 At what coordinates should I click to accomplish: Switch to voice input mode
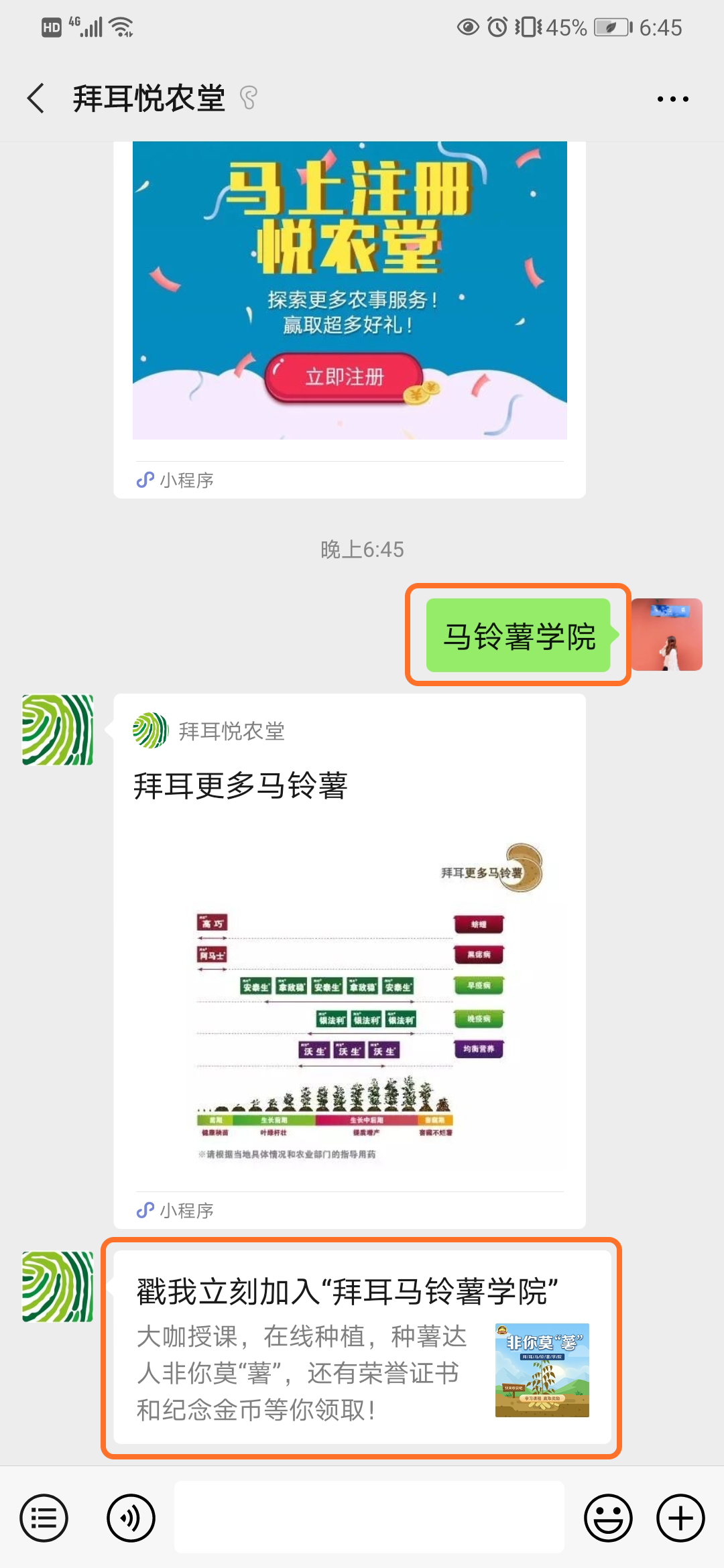[x=131, y=1518]
